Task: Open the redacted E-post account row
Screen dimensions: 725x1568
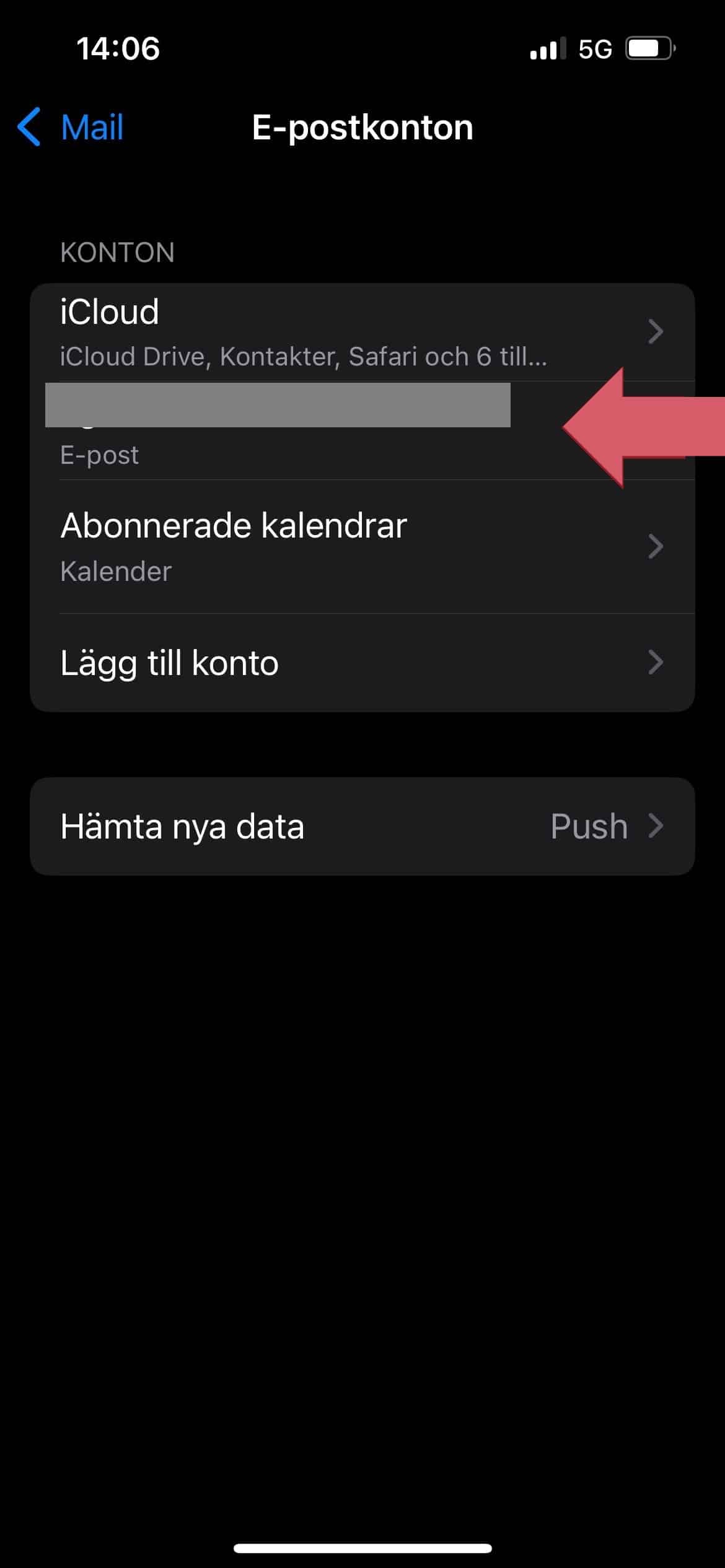Action: pyautogui.click(x=362, y=430)
